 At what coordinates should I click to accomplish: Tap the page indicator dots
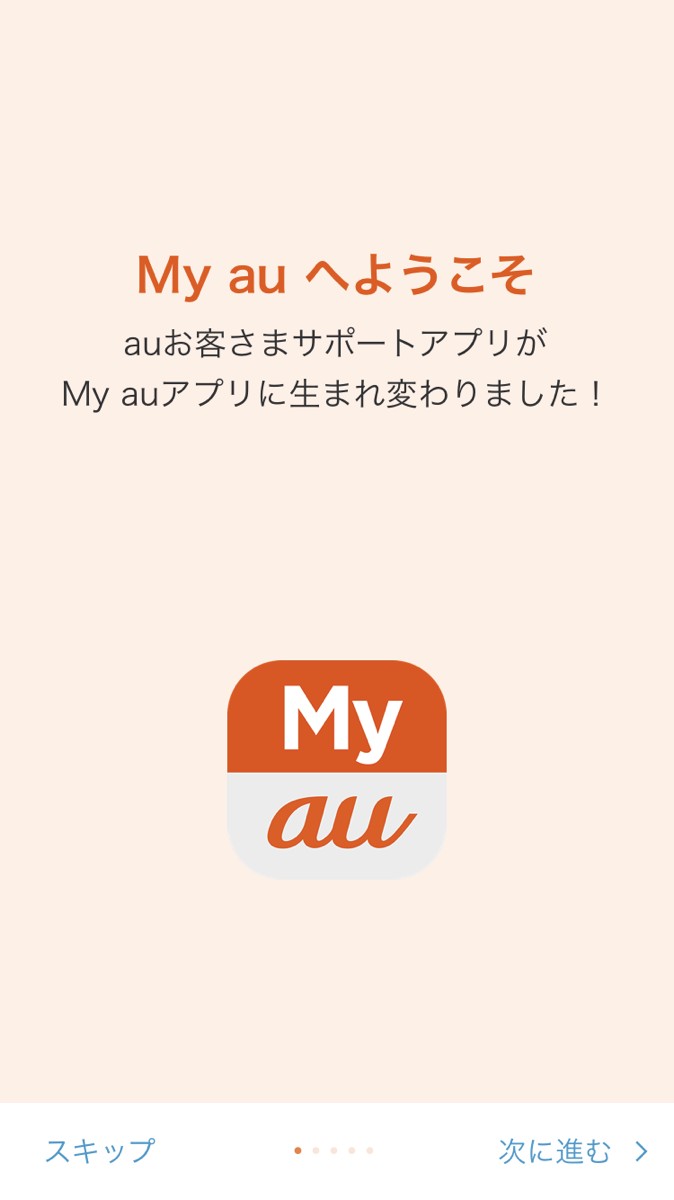click(x=334, y=1151)
